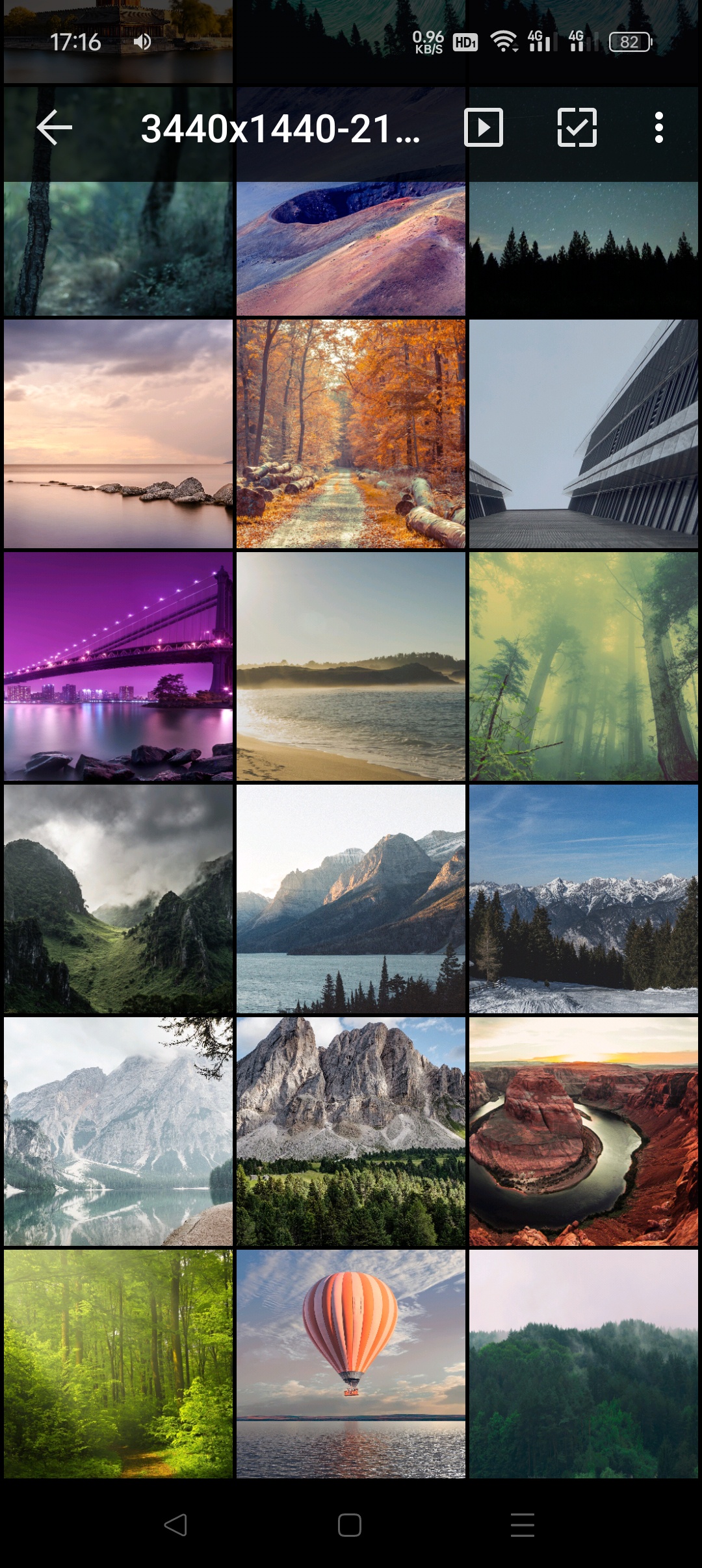View the purple lit bridge photo
Image resolution: width=702 pixels, height=1568 pixels.
118,666
